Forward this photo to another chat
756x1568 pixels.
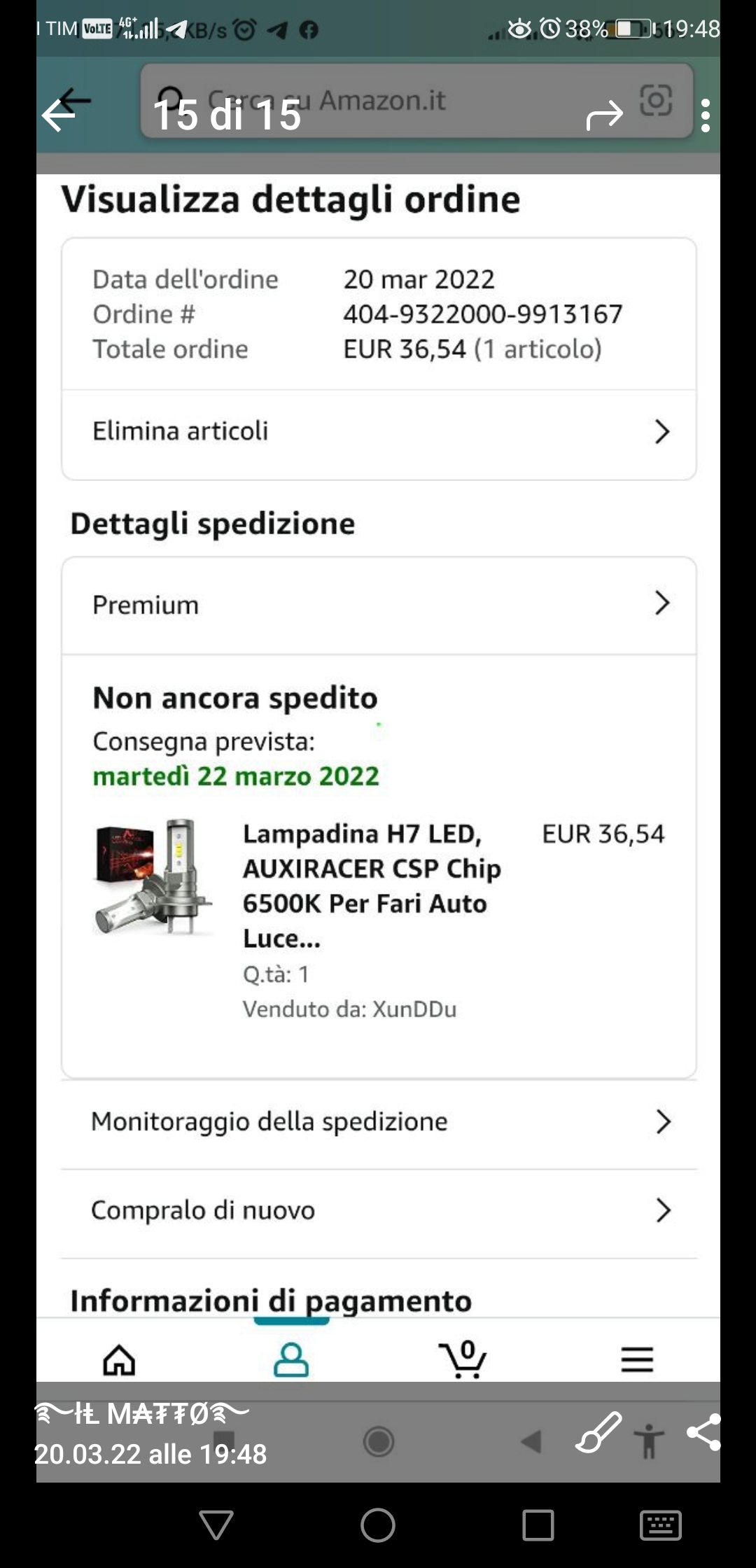click(x=604, y=115)
